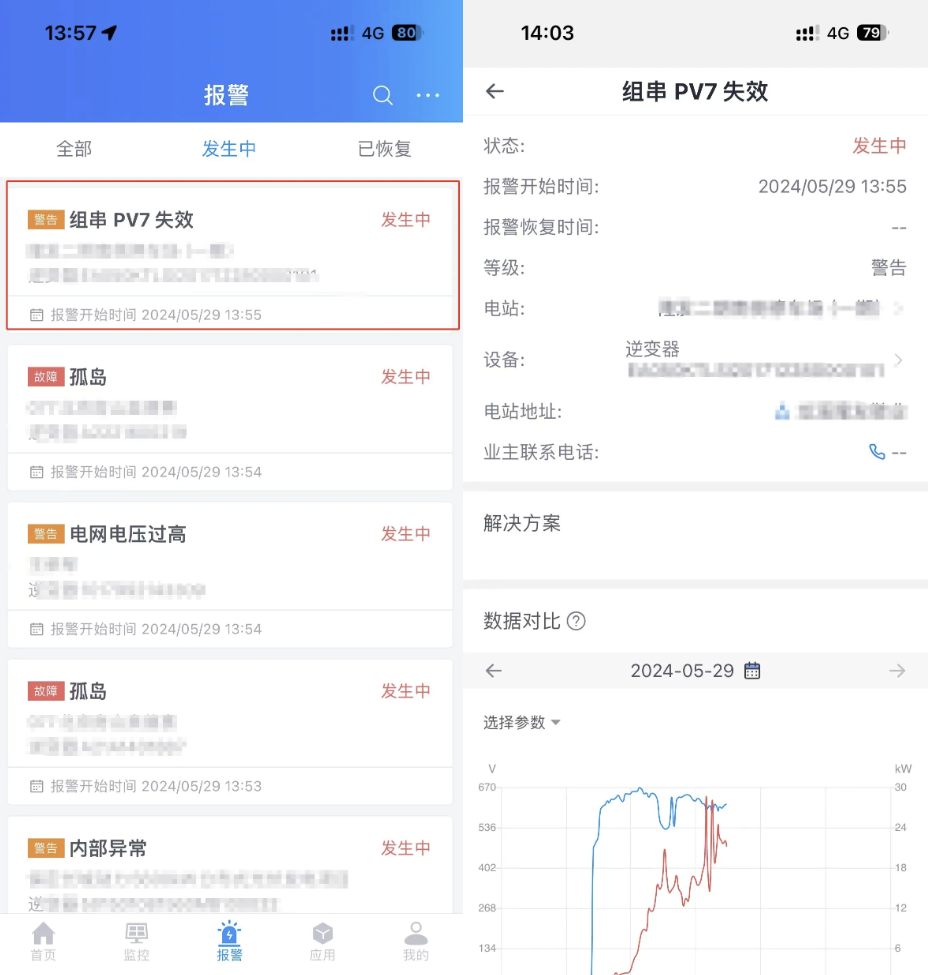This screenshot has width=929, height=975.
Task: Go to the 首页 tab
Action: [x=43, y=941]
